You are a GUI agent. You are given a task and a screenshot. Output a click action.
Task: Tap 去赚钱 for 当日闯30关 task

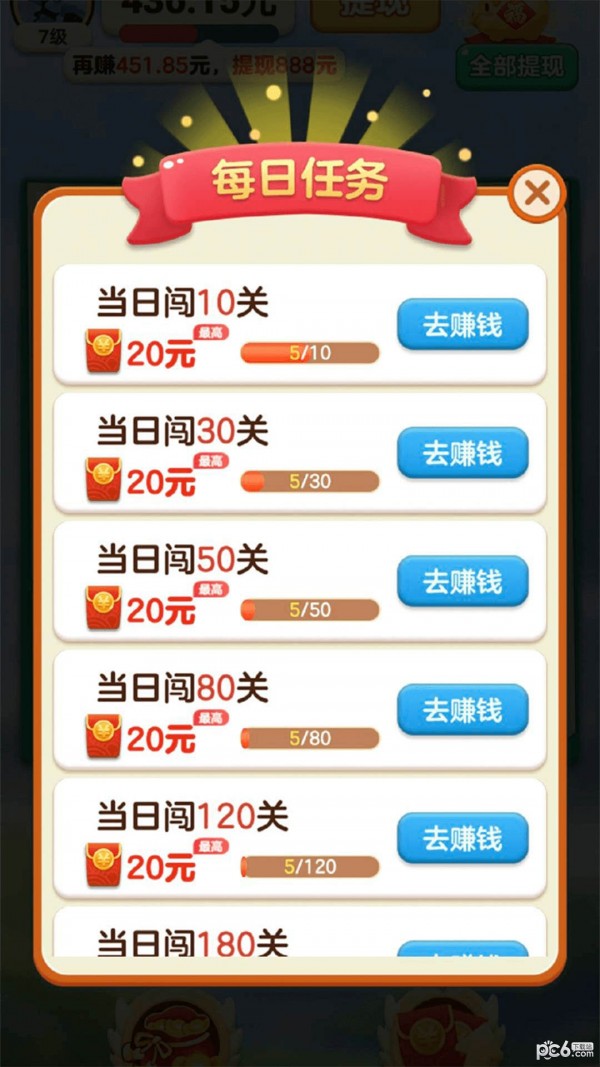point(462,453)
